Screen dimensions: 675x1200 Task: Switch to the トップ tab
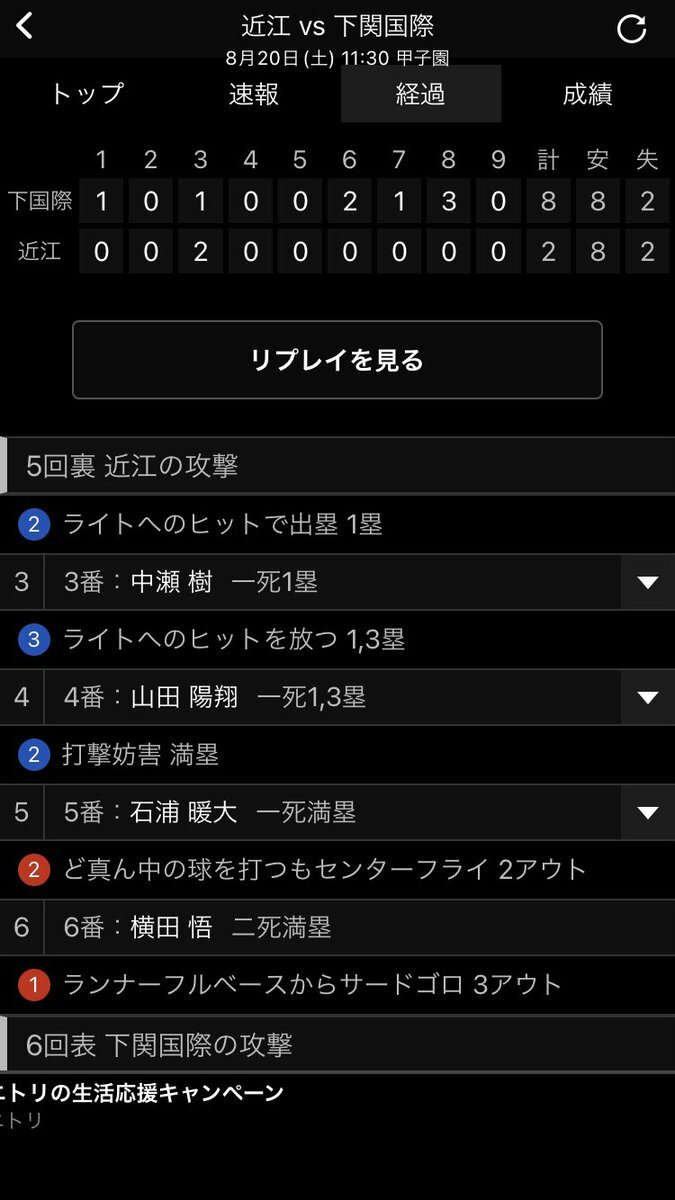pyautogui.click(x=87, y=94)
